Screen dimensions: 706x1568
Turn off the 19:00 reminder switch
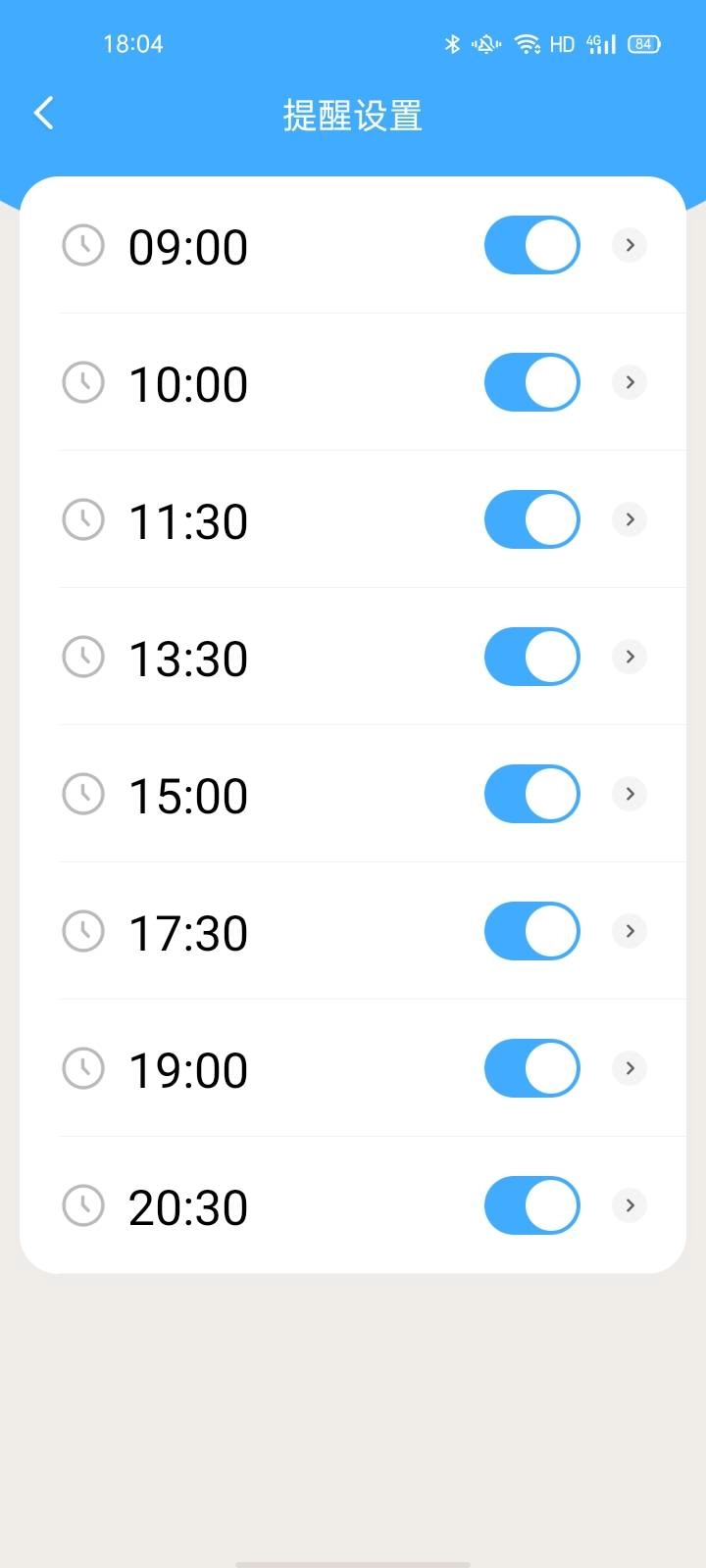click(531, 1068)
